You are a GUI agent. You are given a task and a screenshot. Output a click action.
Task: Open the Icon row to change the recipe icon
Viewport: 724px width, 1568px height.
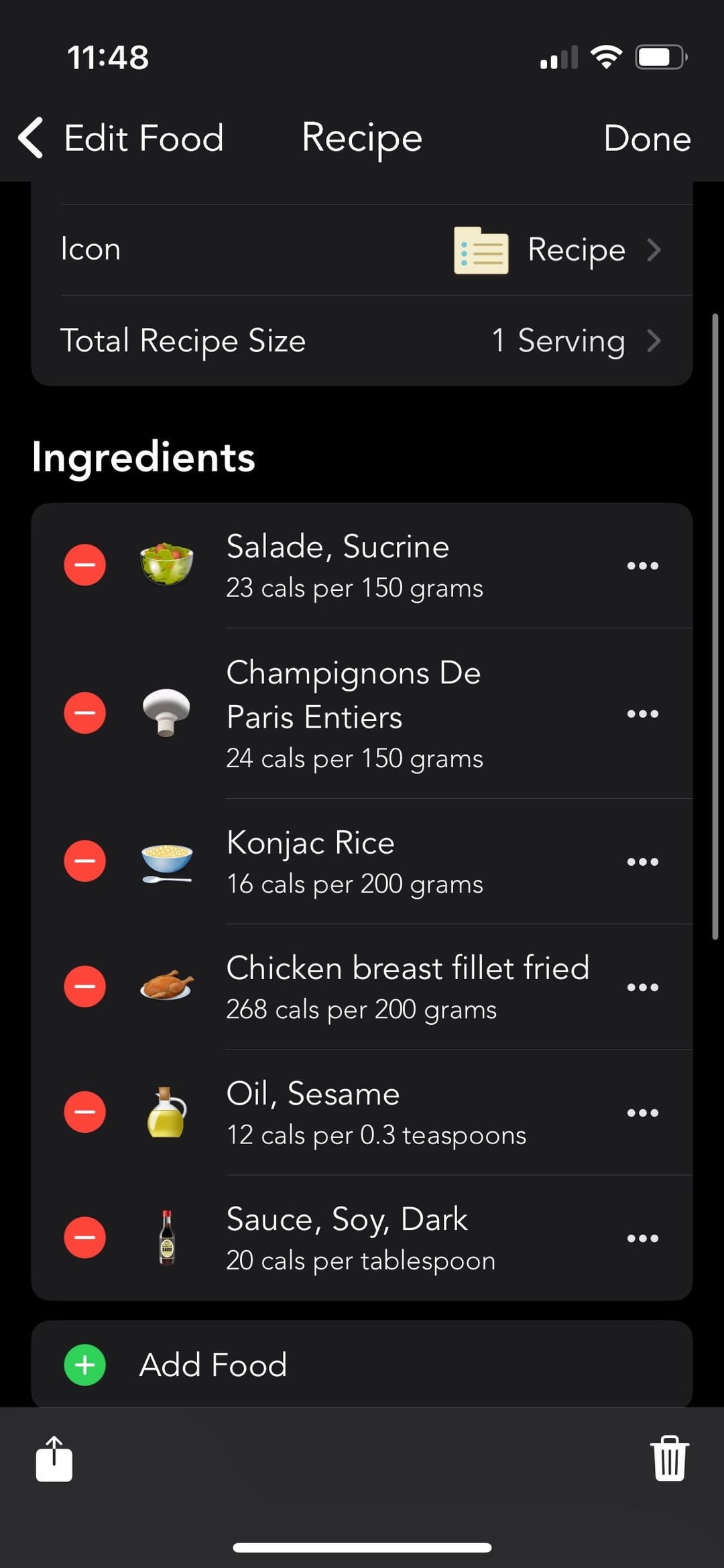362,249
